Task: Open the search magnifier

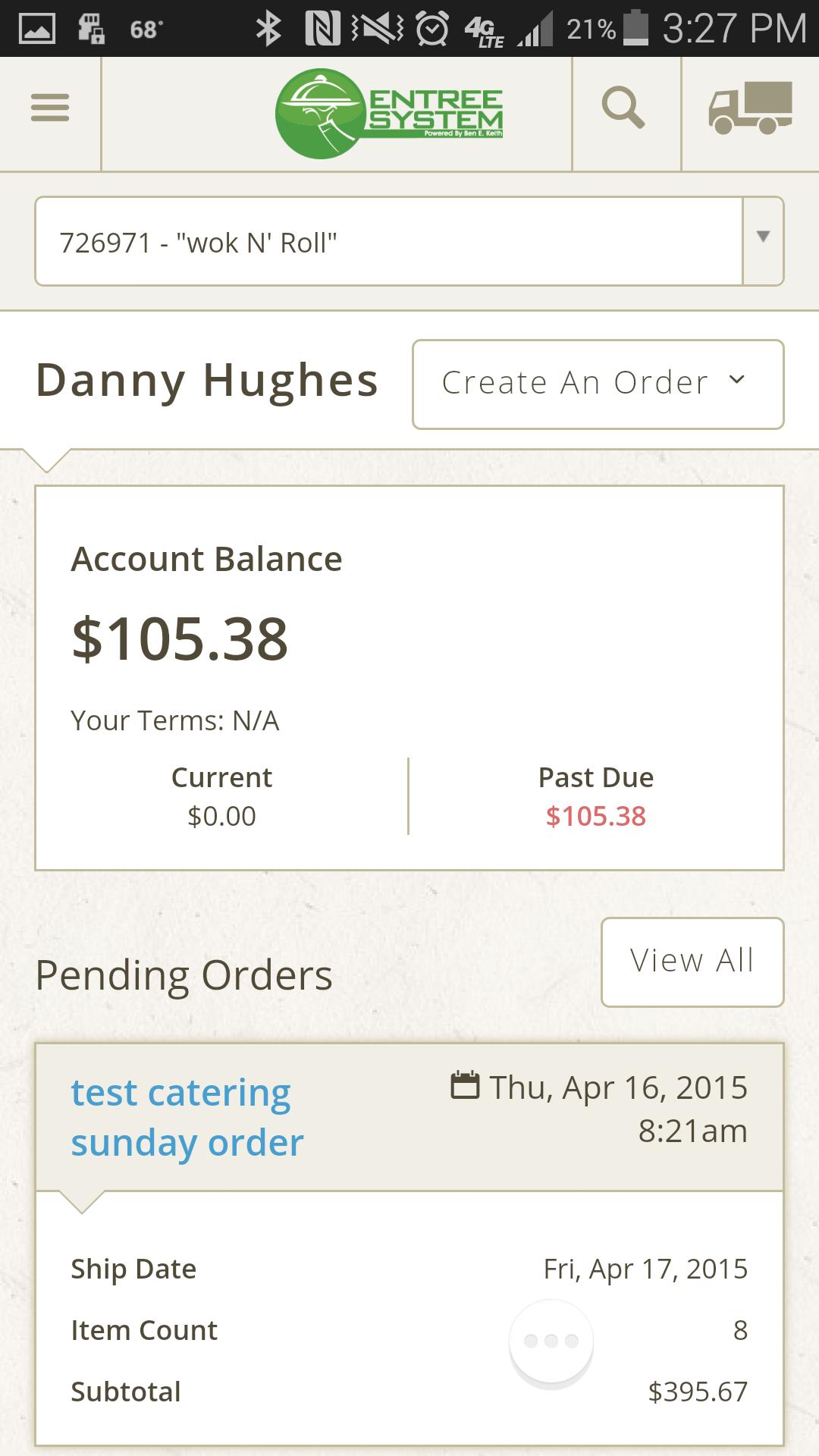Action: pyautogui.click(x=623, y=108)
